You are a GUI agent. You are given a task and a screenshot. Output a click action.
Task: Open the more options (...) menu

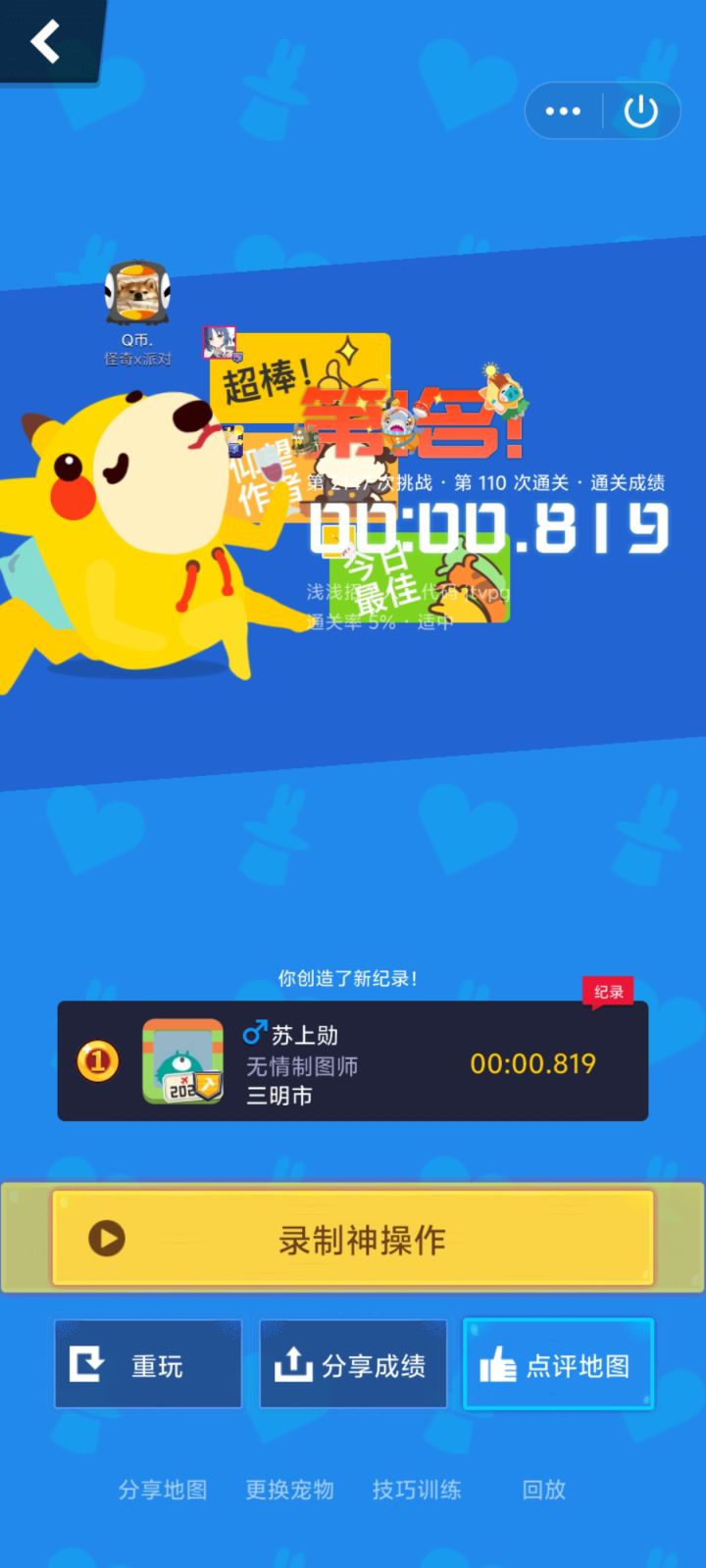[563, 111]
